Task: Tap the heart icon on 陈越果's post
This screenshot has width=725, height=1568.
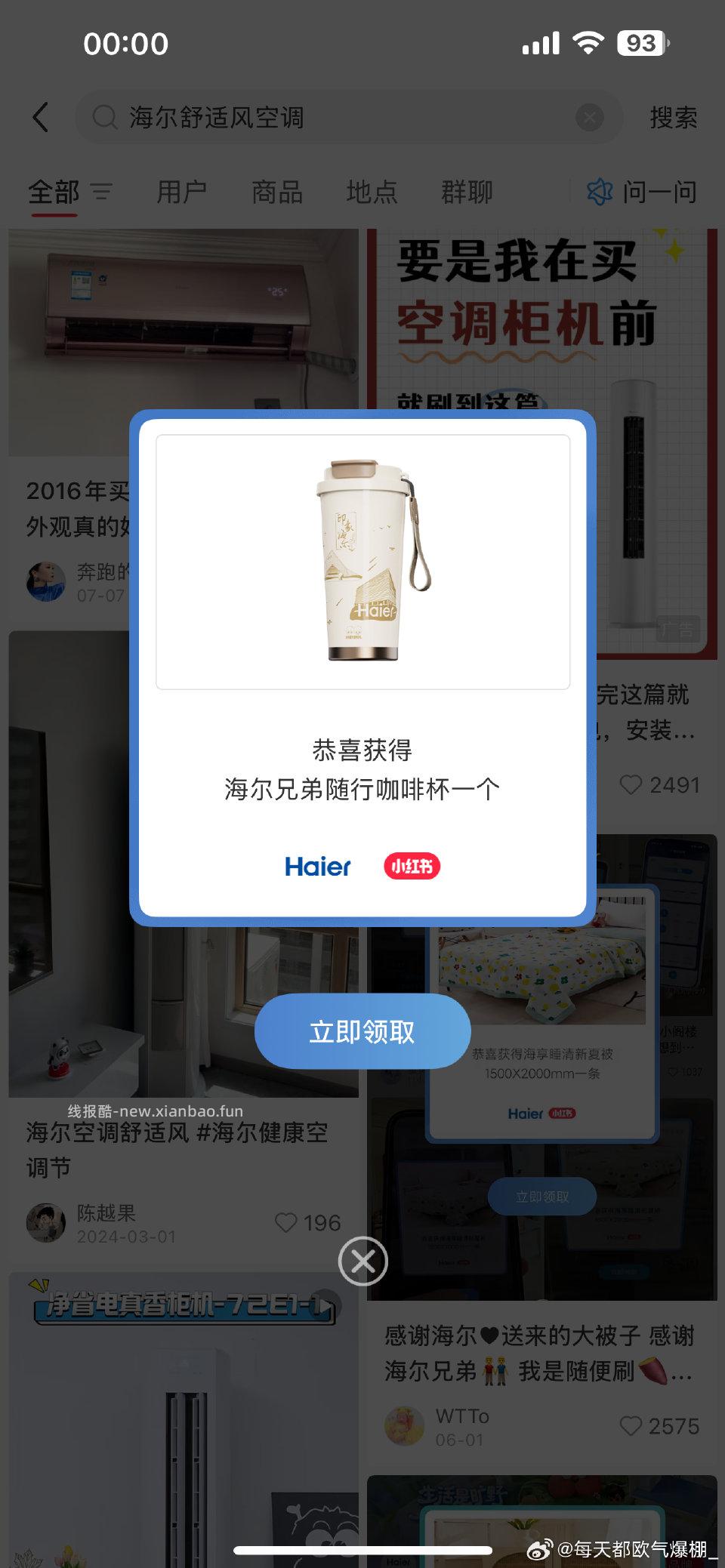Action: (x=287, y=1221)
